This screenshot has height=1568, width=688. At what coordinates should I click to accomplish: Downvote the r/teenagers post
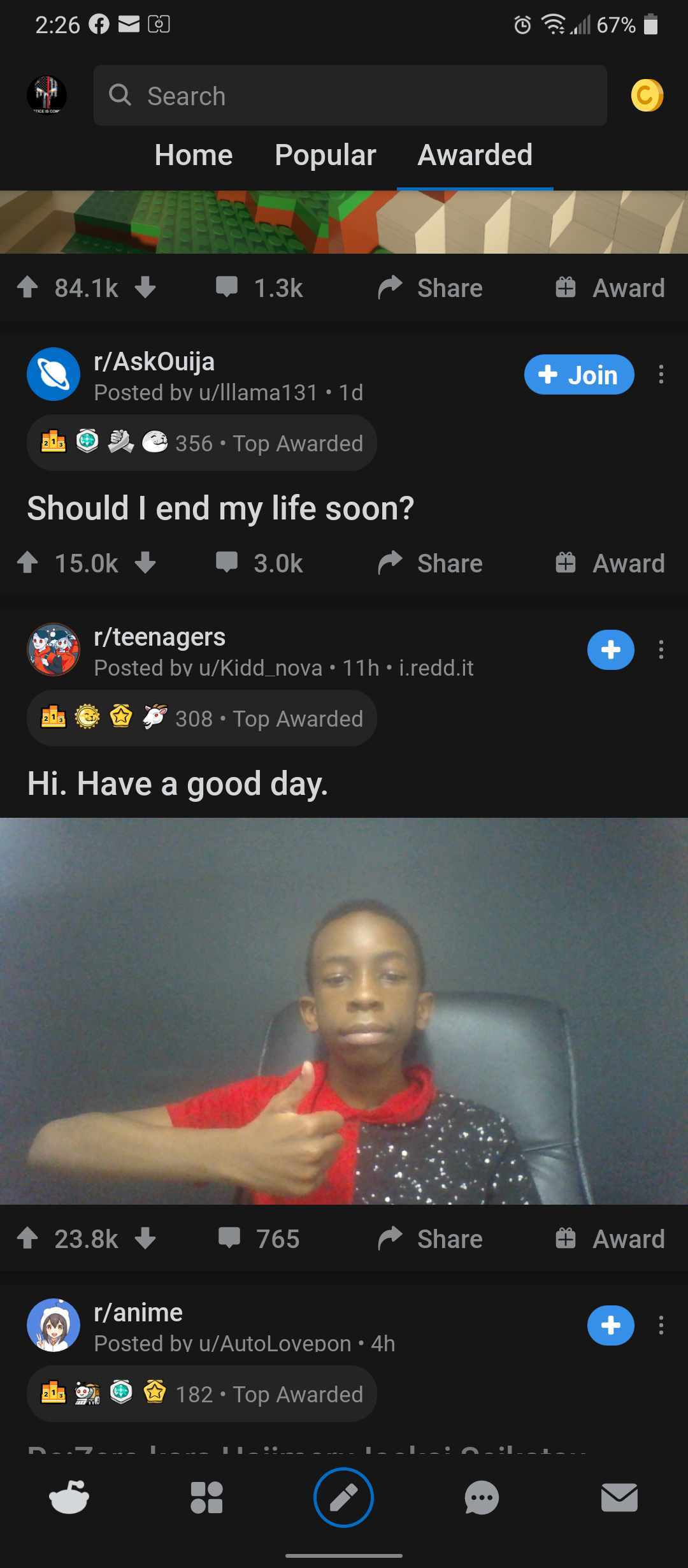pos(146,1238)
